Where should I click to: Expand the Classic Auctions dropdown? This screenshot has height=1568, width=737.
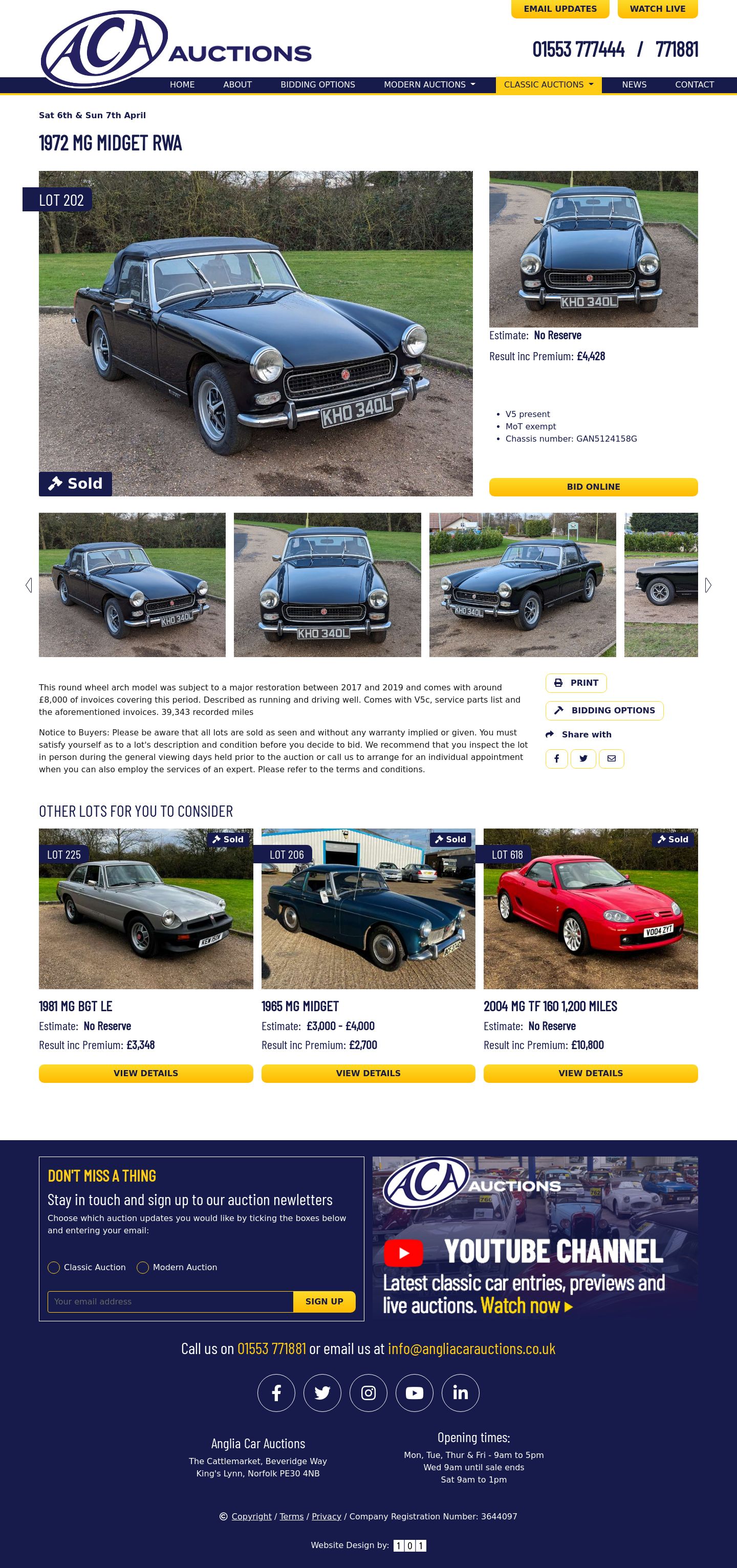click(548, 84)
